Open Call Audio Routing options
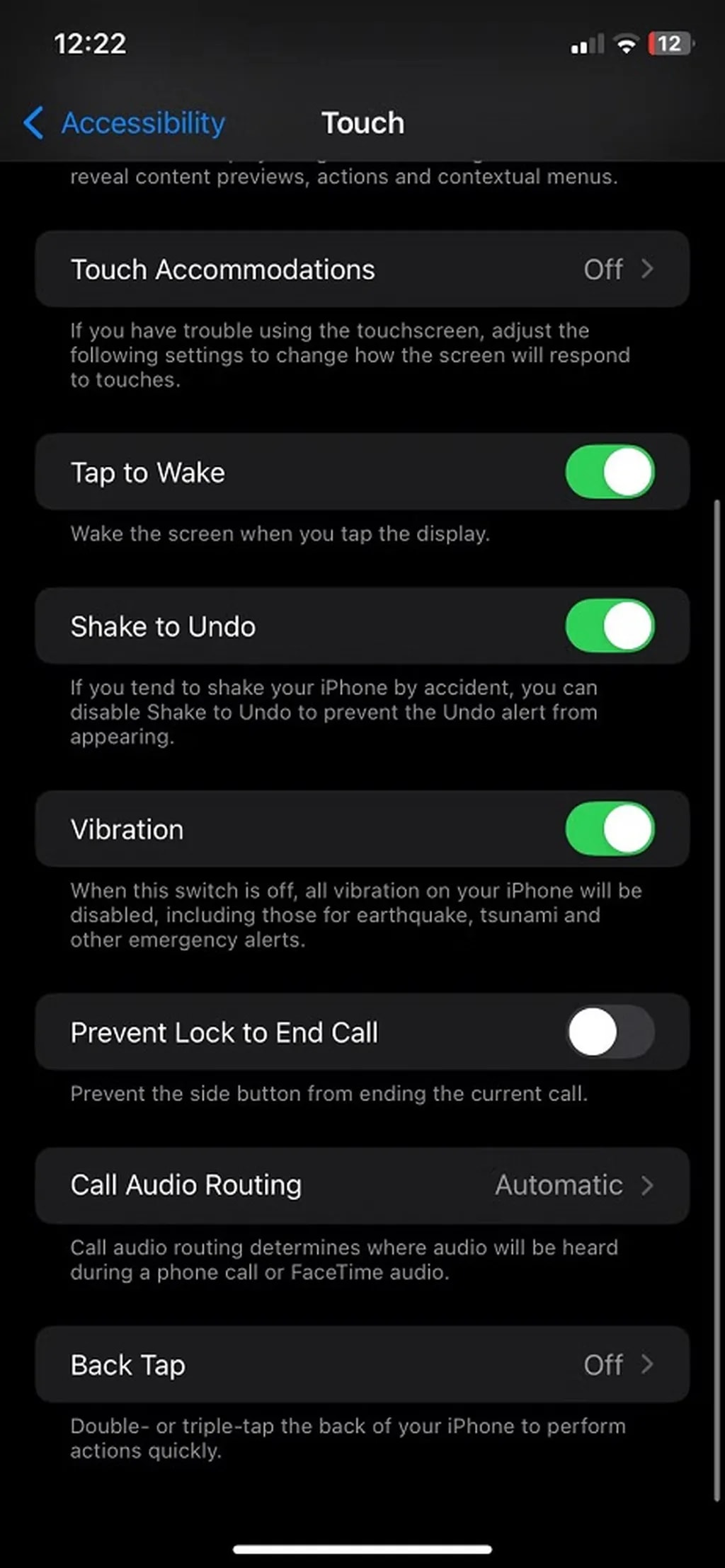The image size is (725, 1568). pos(362,1185)
